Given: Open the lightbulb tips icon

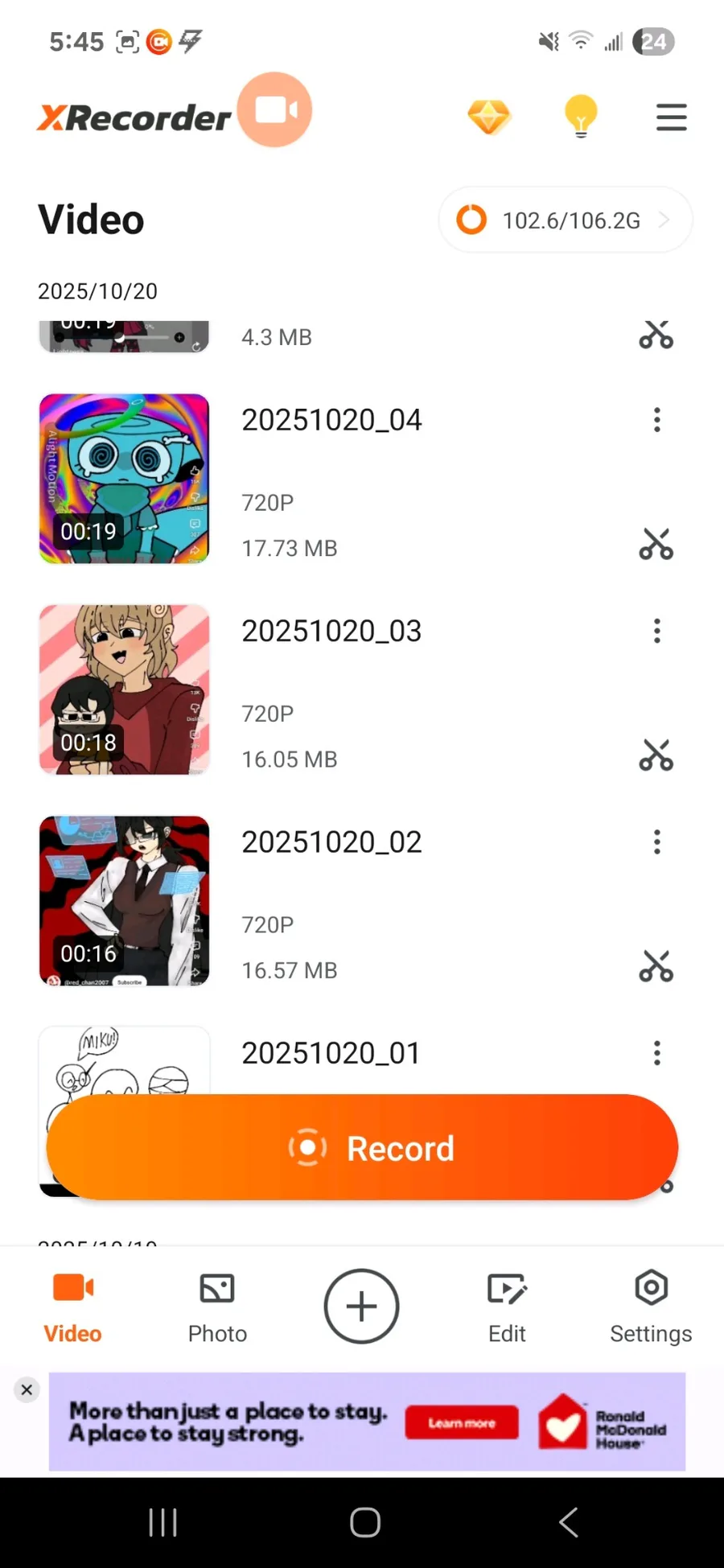Looking at the screenshot, I should pyautogui.click(x=581, y=117).
